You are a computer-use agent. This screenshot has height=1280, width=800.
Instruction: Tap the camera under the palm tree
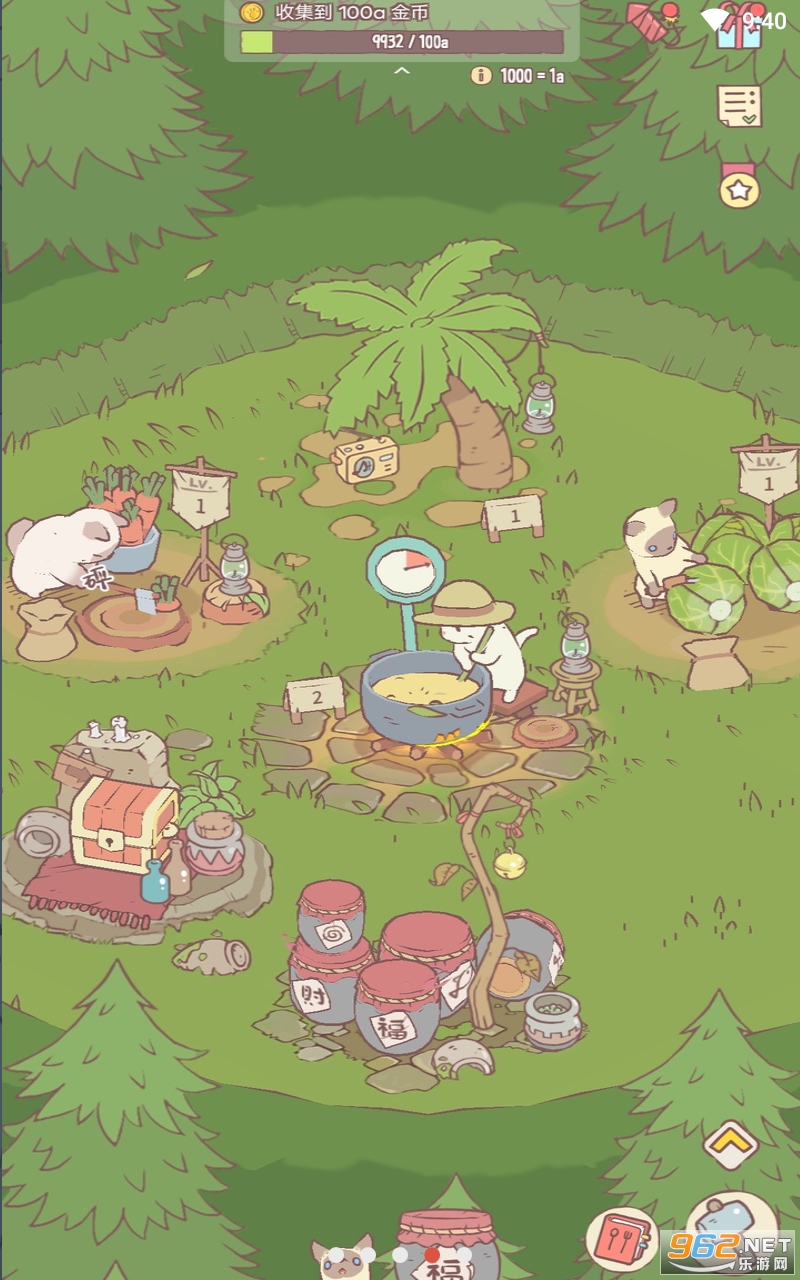365,462
